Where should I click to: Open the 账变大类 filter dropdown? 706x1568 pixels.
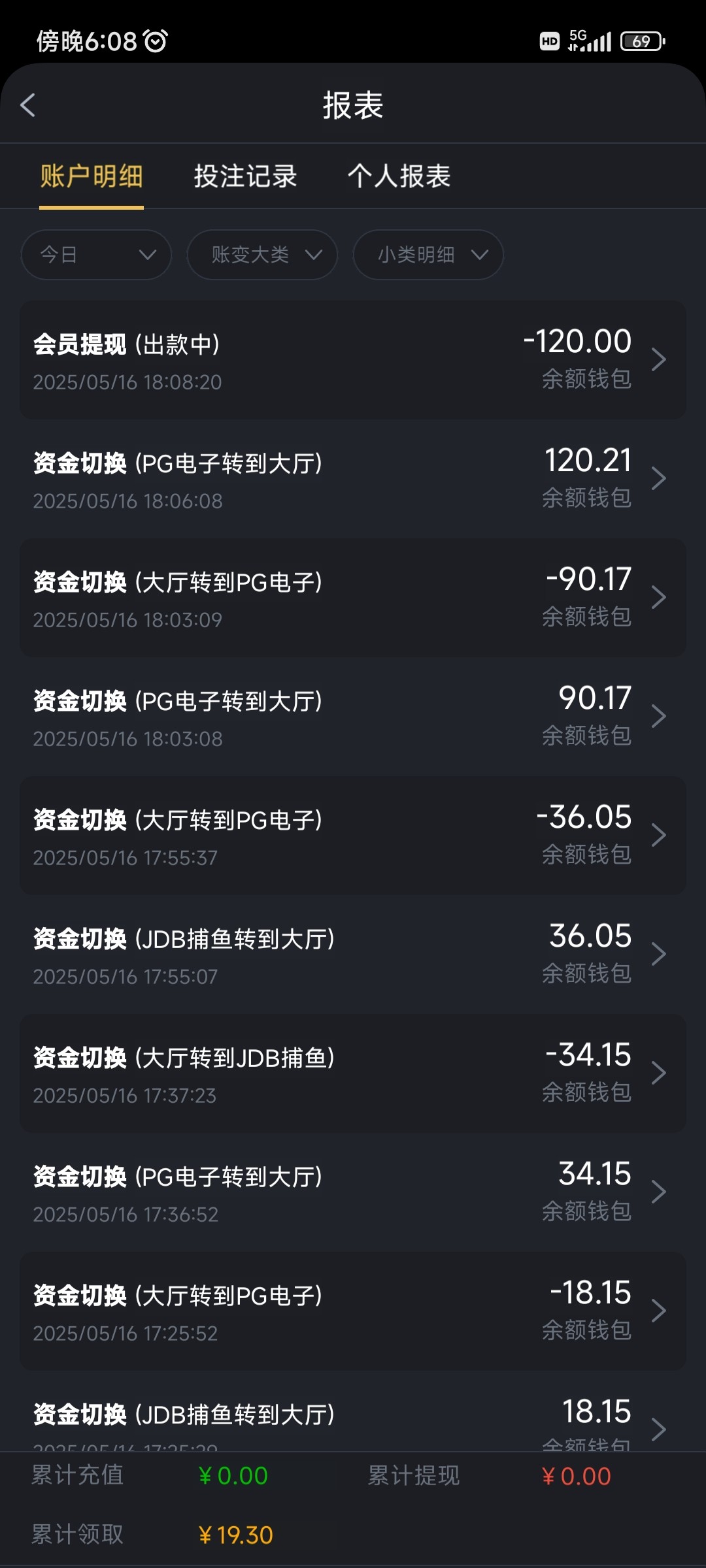click(262, 255)
